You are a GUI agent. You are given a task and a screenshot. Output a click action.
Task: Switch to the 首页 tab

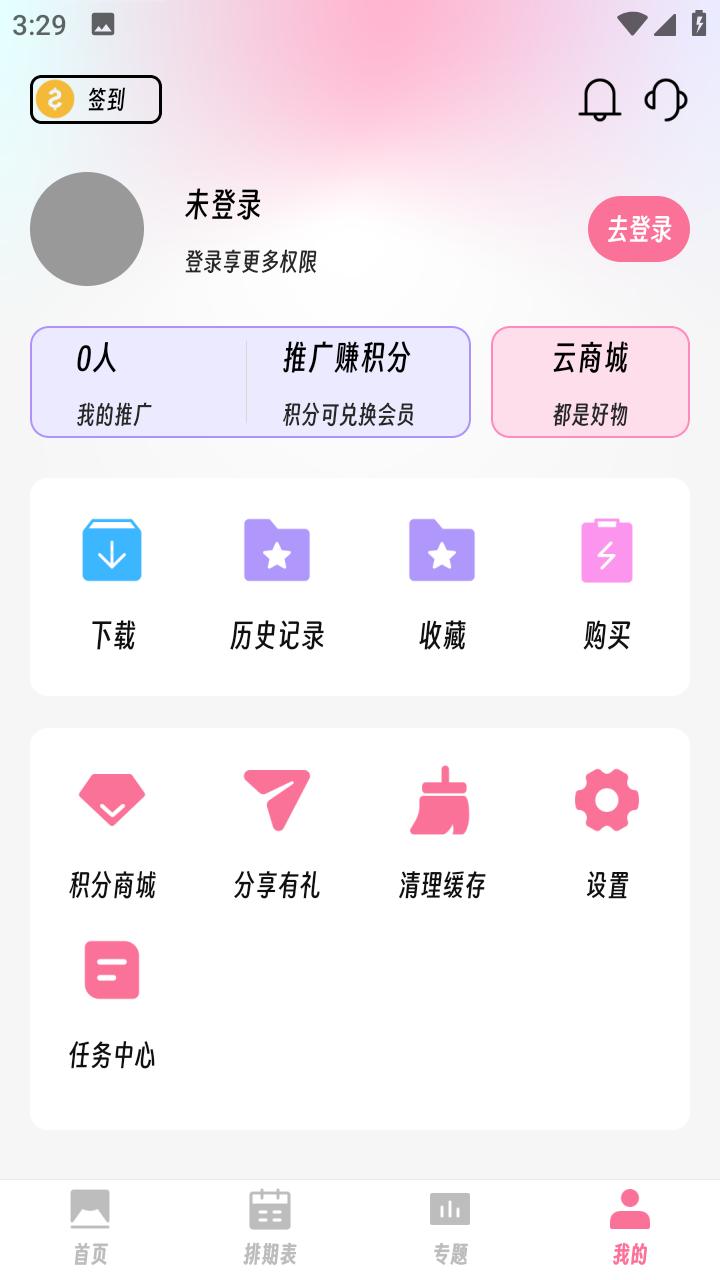point(89,1220)
